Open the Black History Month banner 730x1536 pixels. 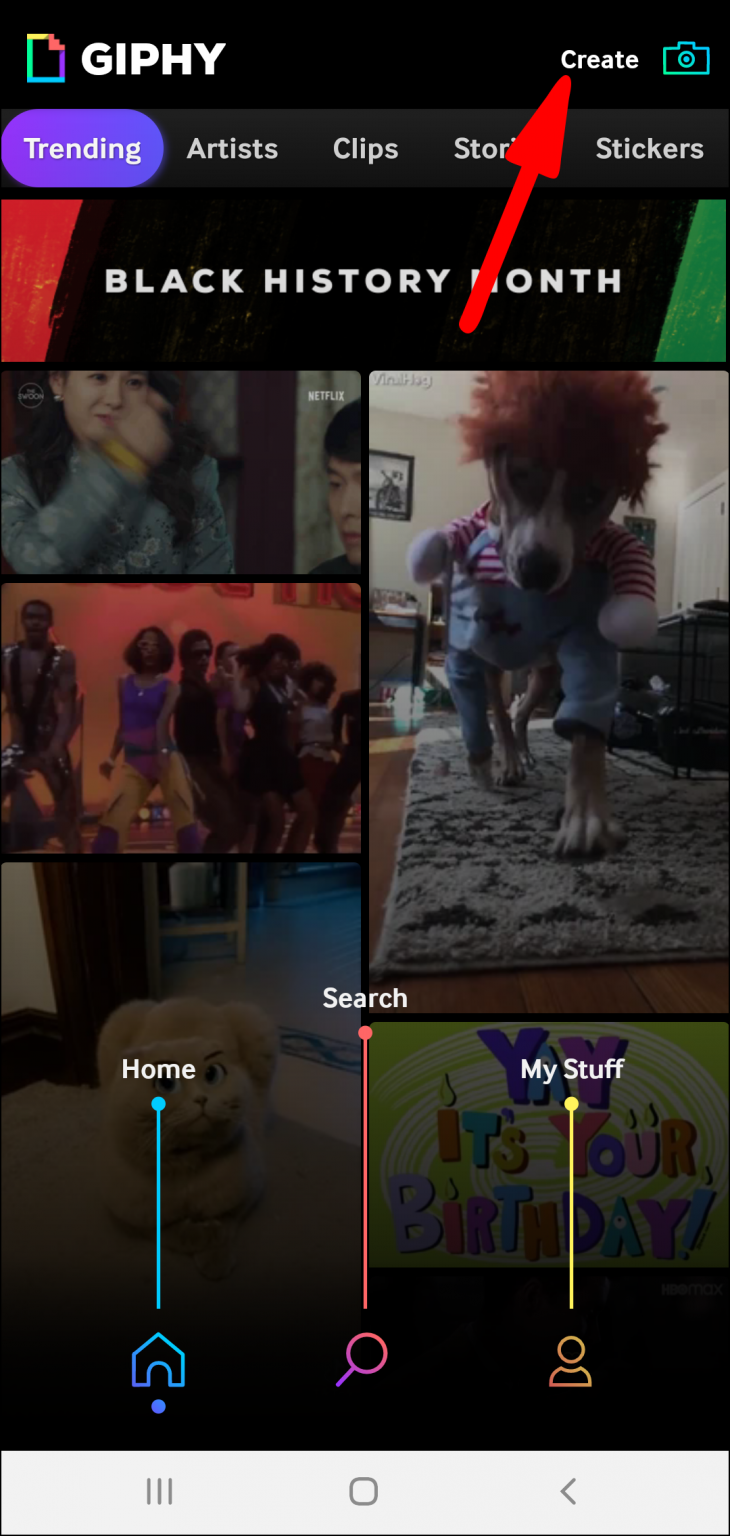pos(365,280)
